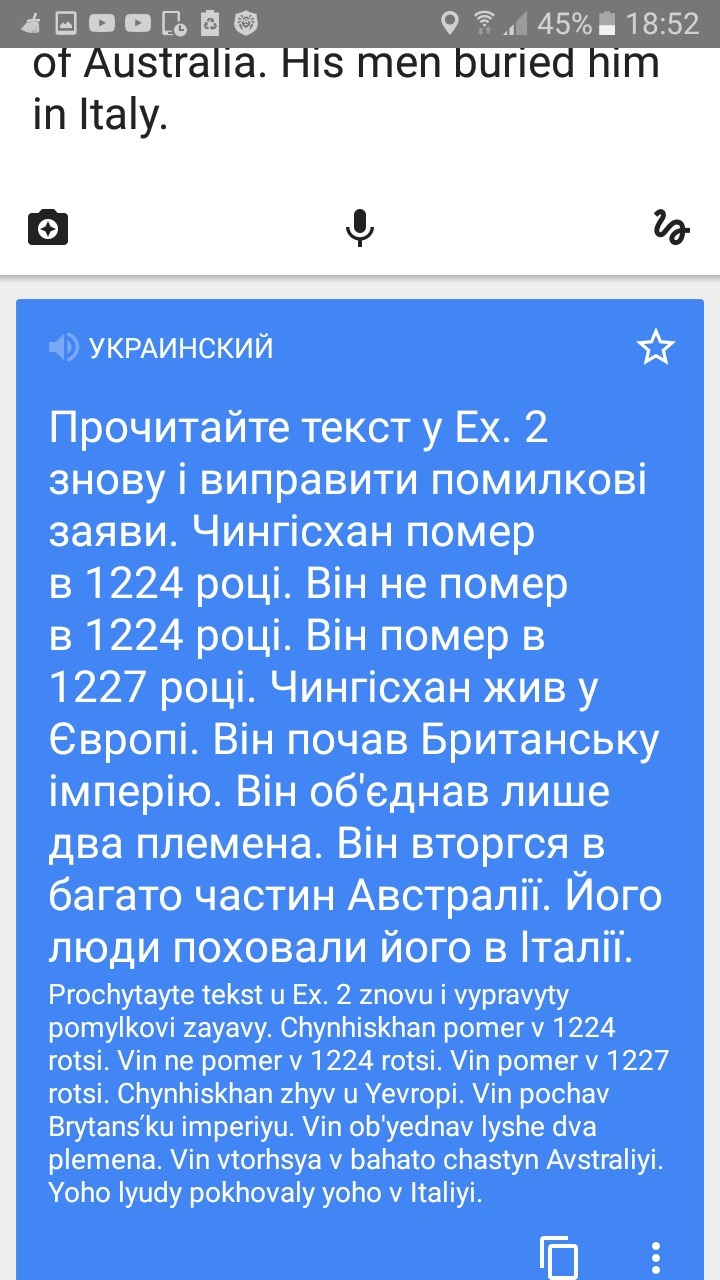The width and height of the screenshot is (720, 1280).
Task: Open handwriting input
Action: [671, 228]
